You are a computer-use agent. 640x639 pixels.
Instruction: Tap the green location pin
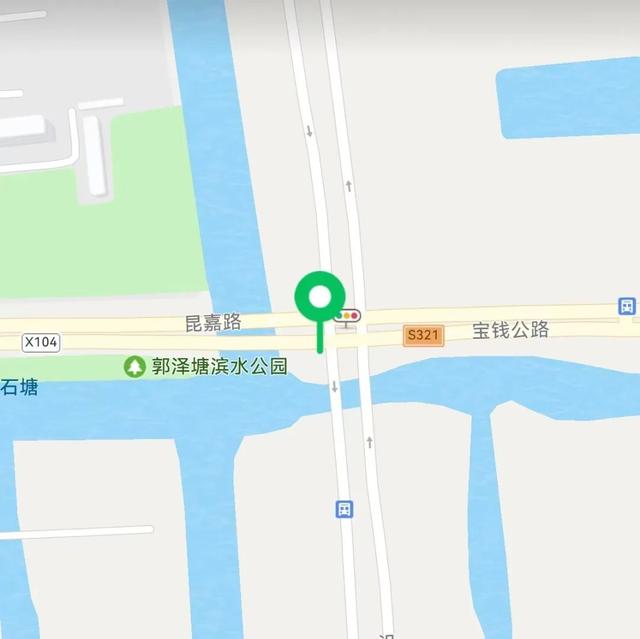pos(320,299)
